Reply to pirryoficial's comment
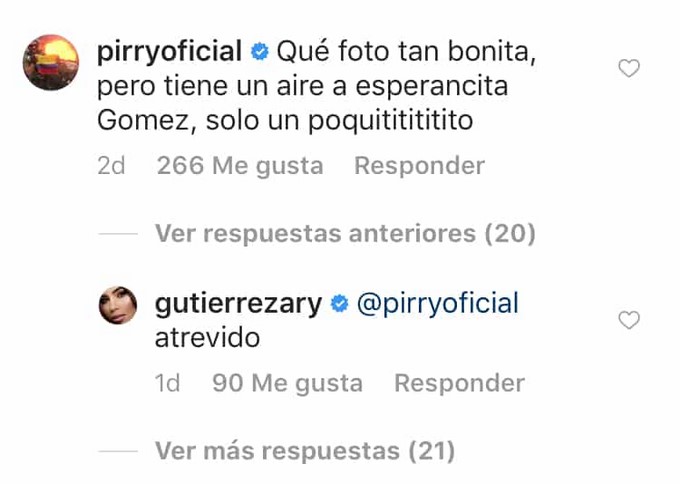The width and height of the screenshot is (680, 484). click(419, 166)
